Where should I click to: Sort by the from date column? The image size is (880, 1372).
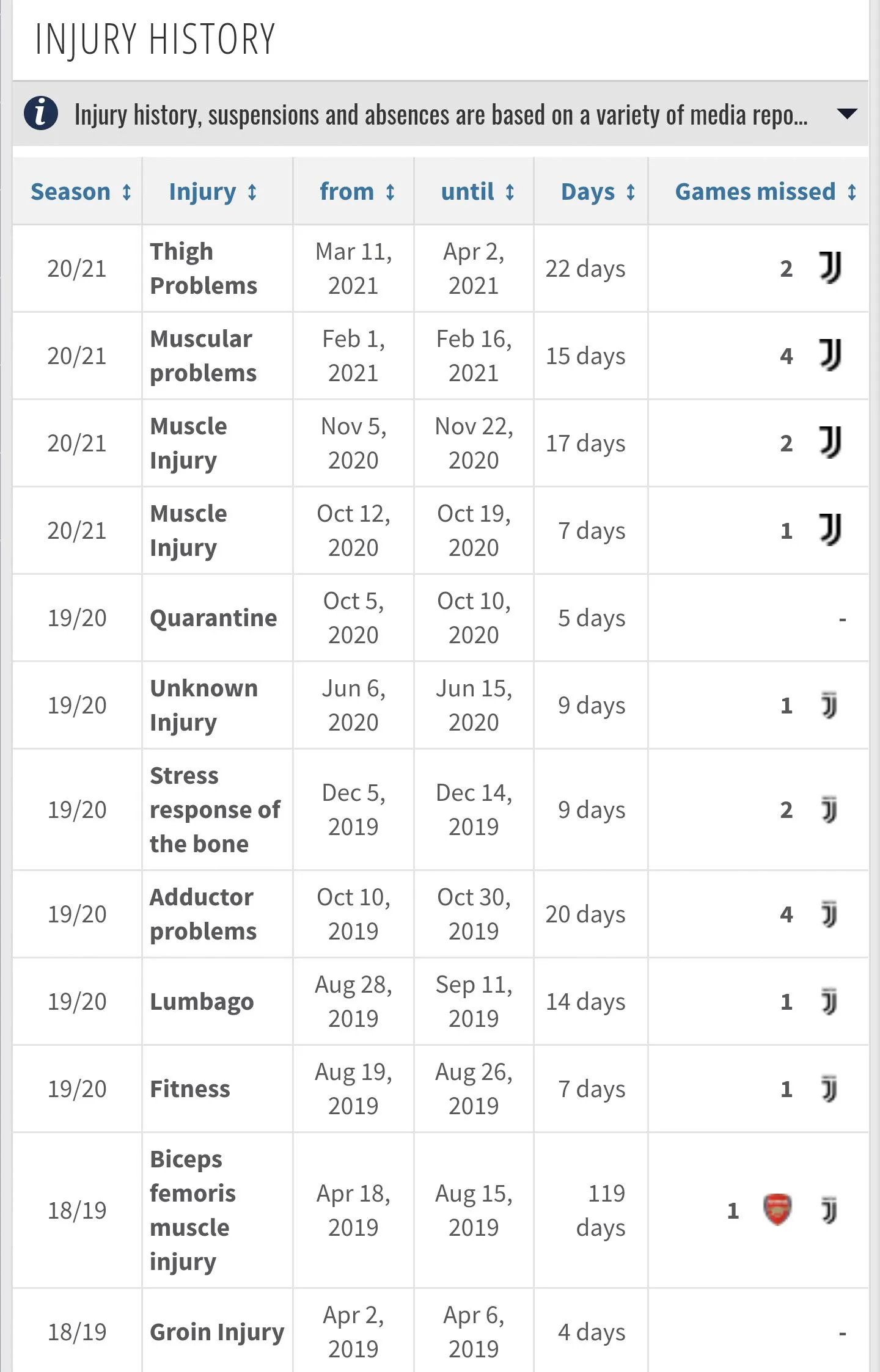coord(357,192)
